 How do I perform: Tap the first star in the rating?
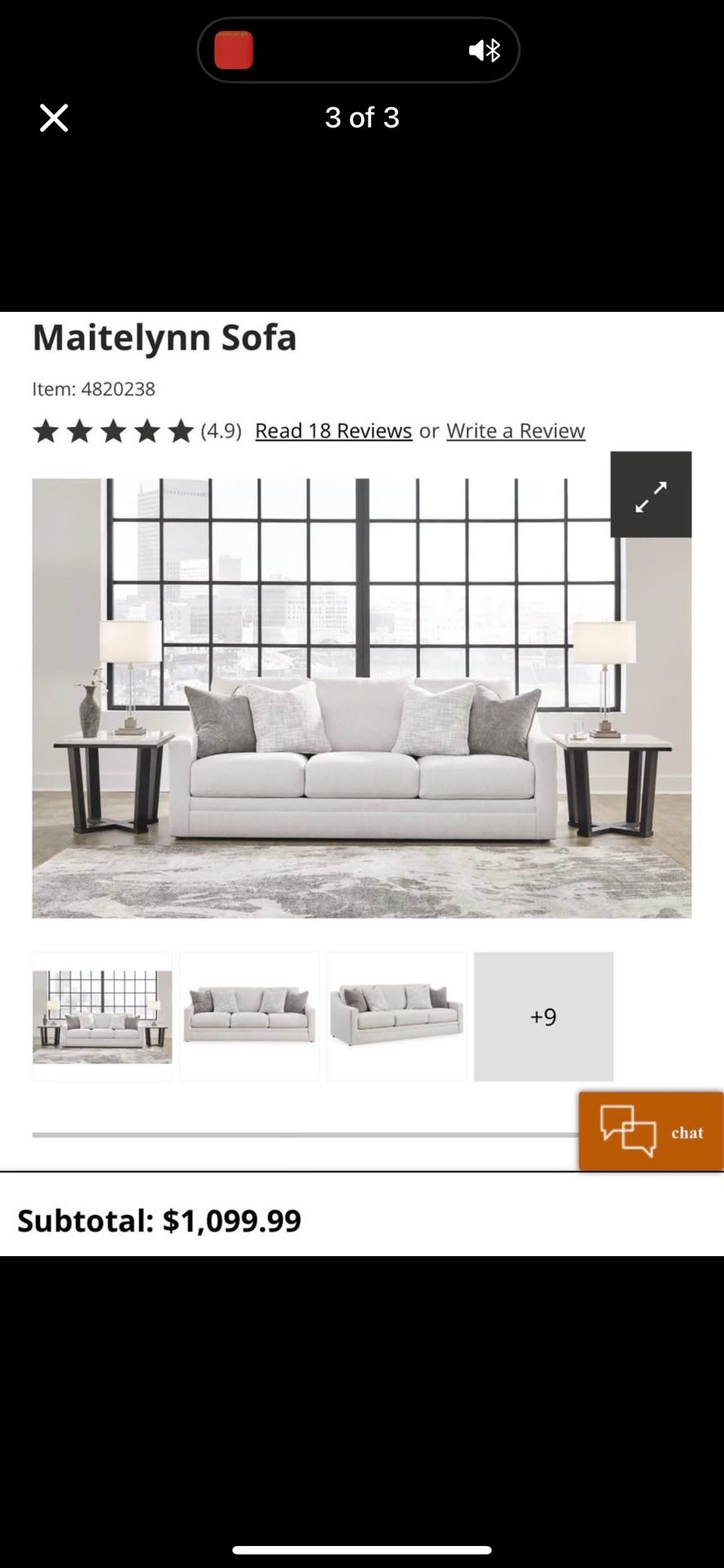(46, 430)
